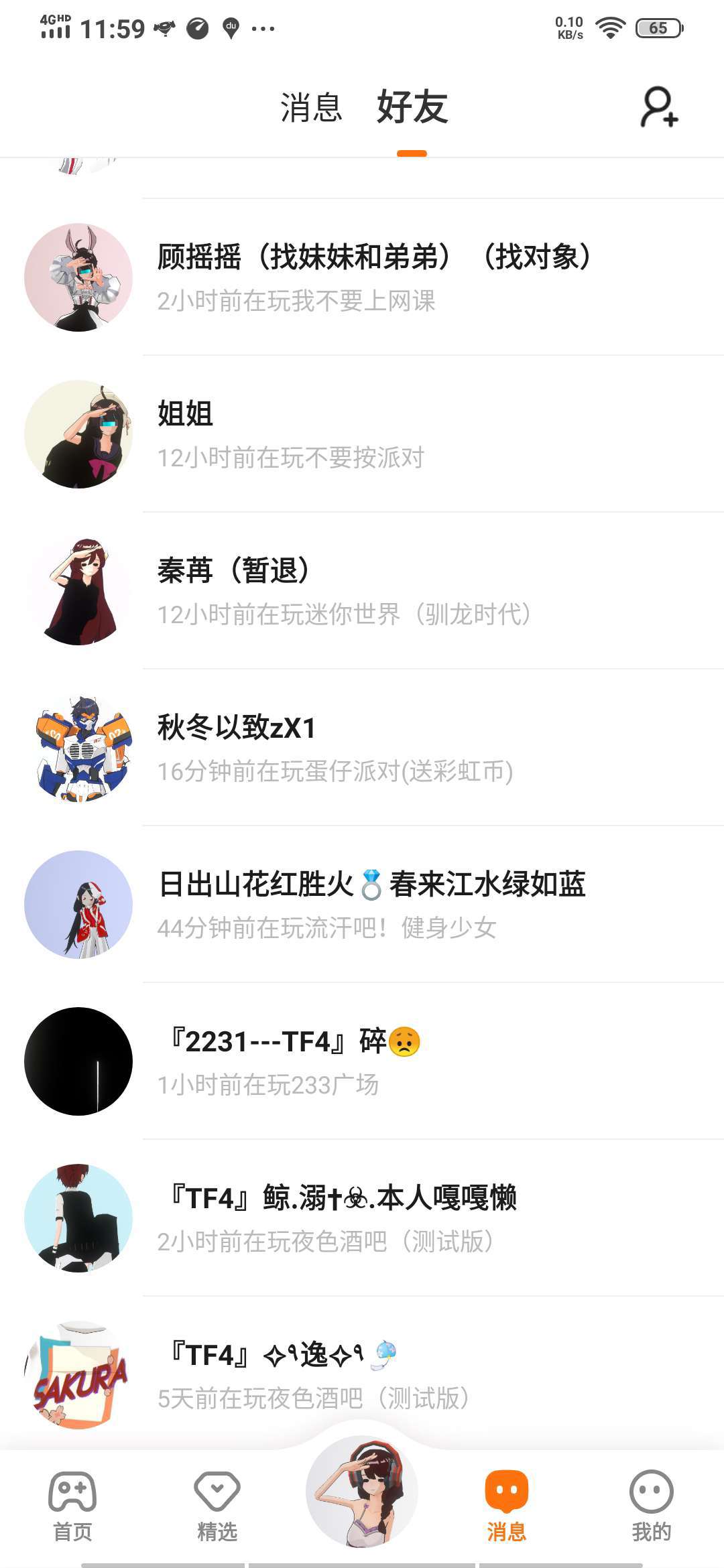Select the 好友 top tab
Viewport: 724px width, 1568px height.
412,108
